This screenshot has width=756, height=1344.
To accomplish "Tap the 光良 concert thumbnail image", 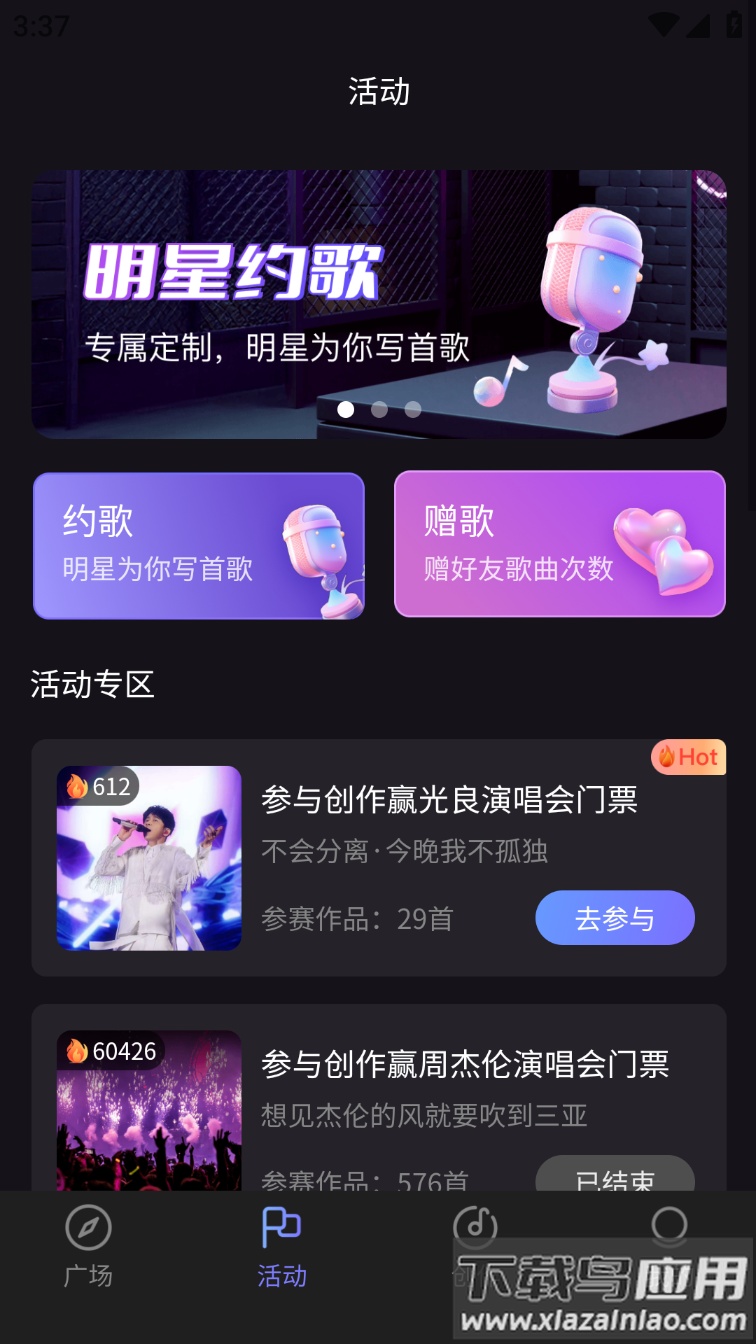I will [148, 858].
